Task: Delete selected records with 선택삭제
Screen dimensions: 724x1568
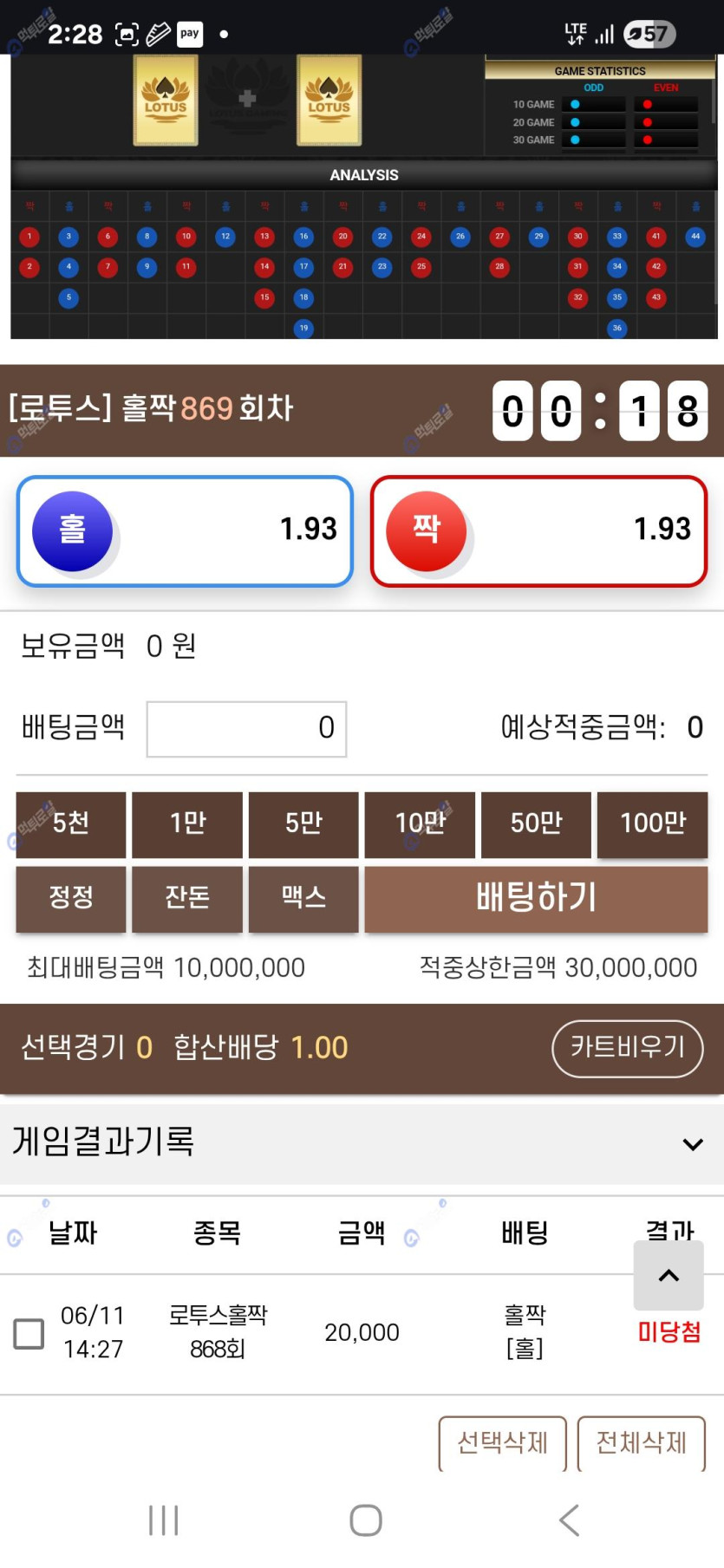Action: click(502, 1442)
